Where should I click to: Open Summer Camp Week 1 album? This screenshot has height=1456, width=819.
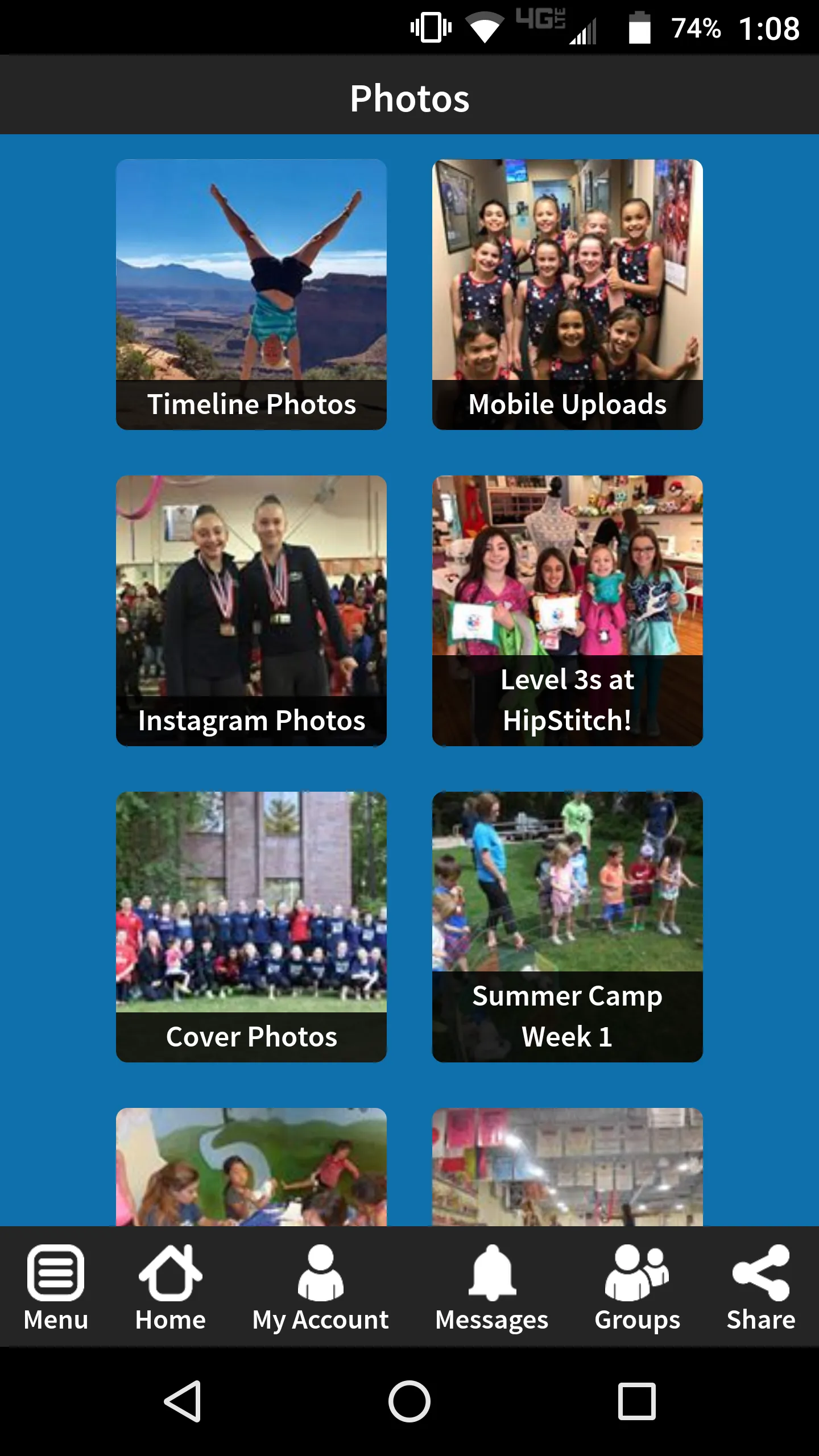568,926
